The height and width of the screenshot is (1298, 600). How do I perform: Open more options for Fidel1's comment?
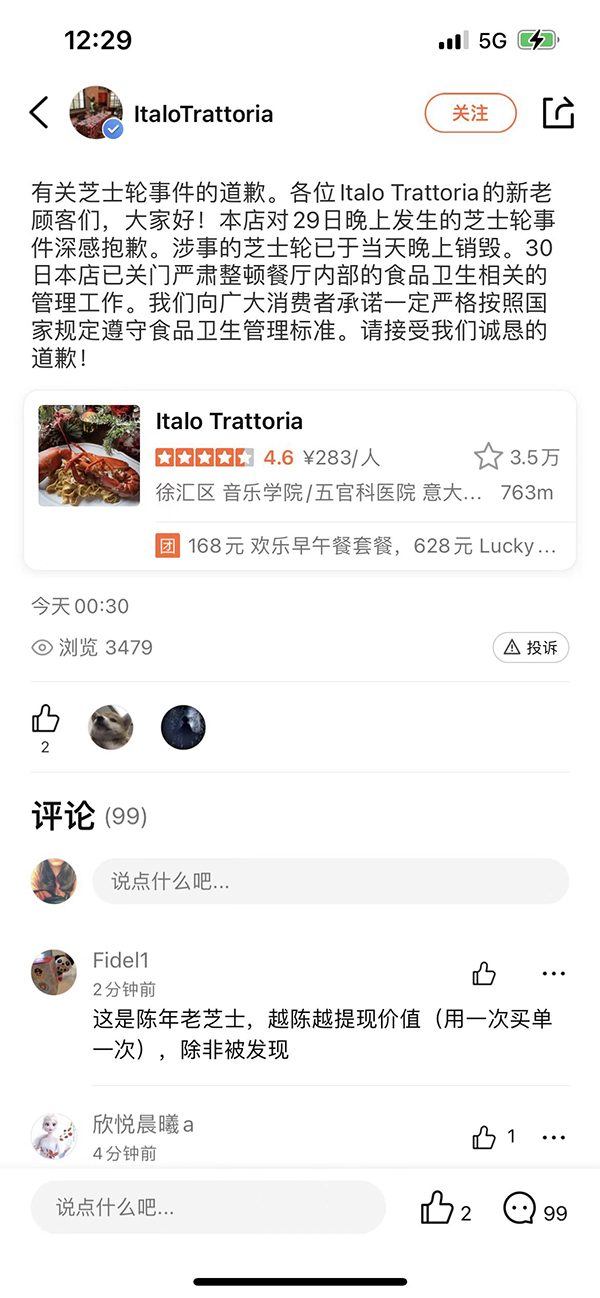point(553,973)
